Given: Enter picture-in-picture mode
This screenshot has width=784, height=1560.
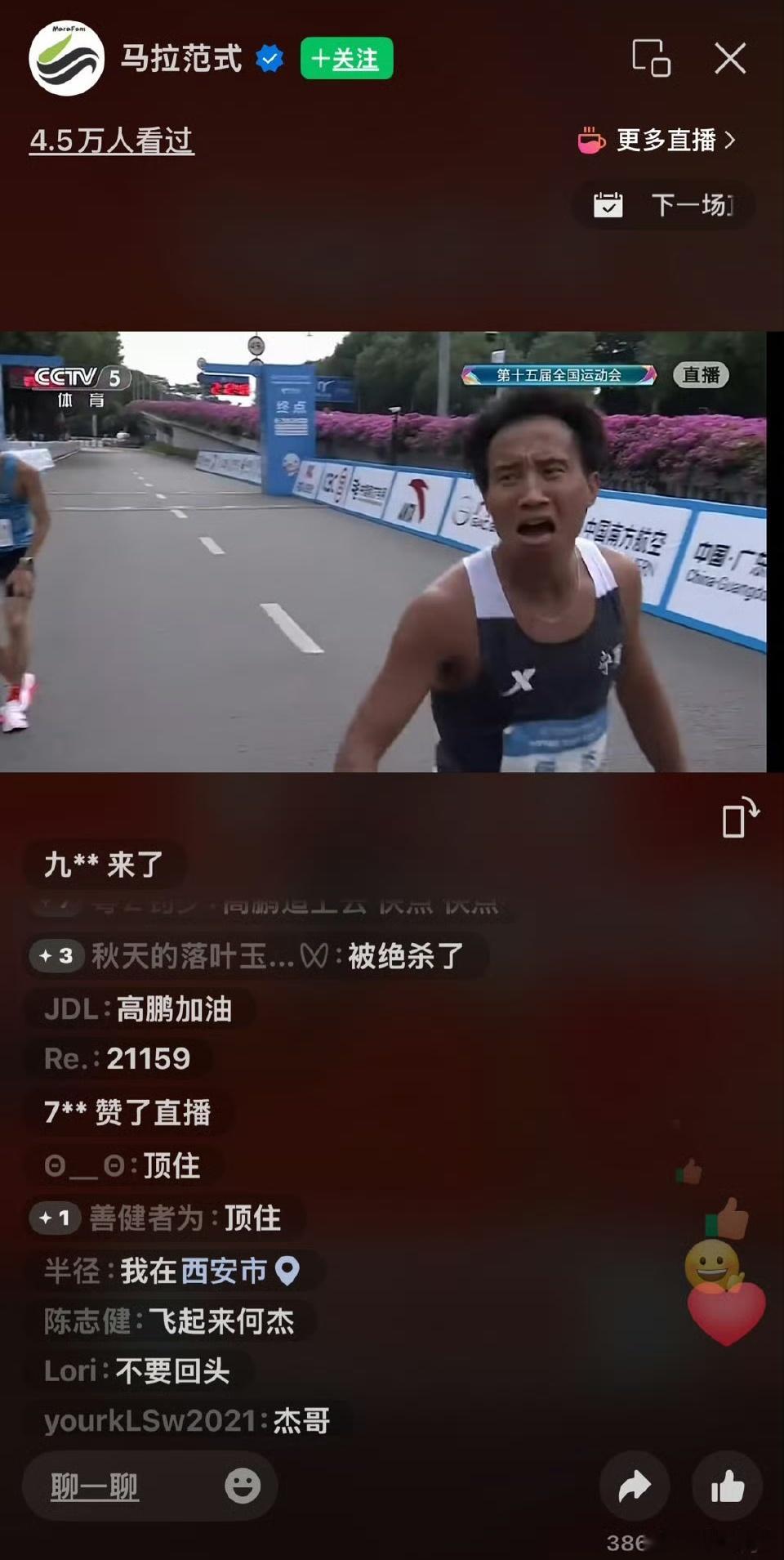Looking at the screenshot, I should (x=651, y=59).
